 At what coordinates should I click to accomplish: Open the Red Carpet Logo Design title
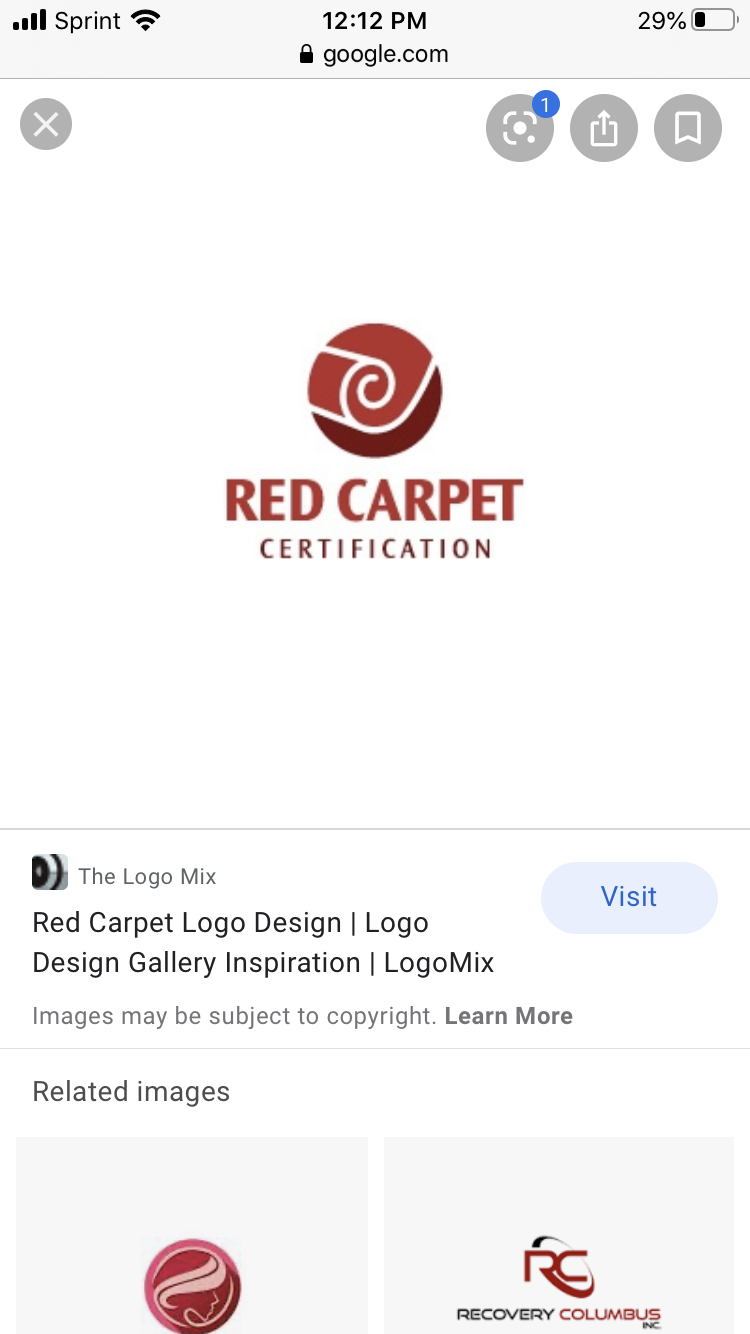tap(263, 942)
